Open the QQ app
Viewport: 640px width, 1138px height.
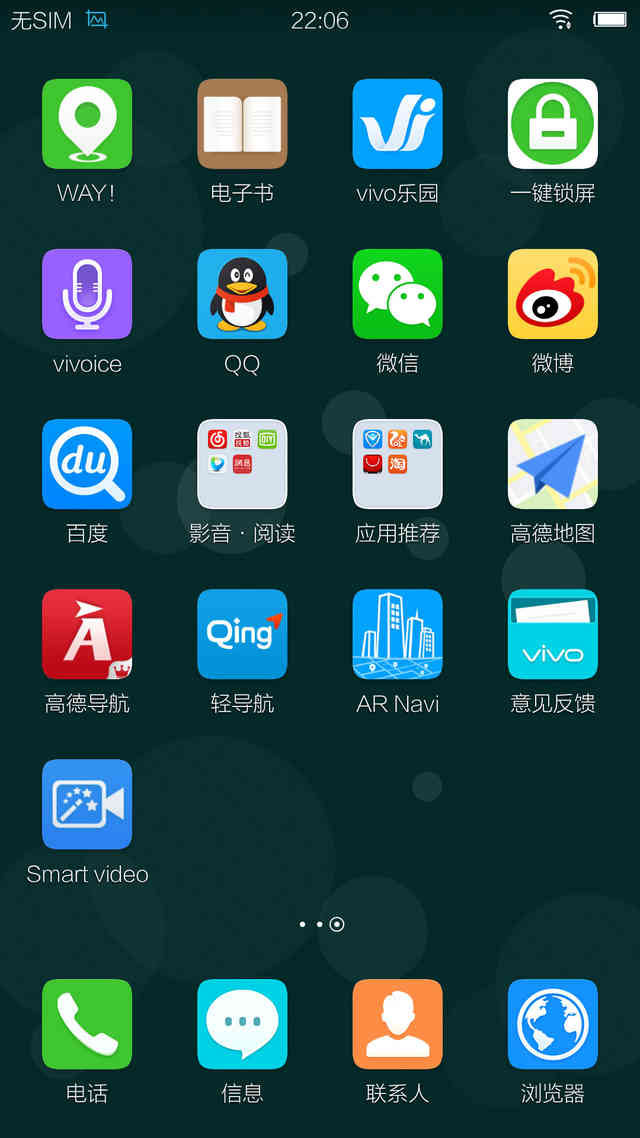point(242,294)
